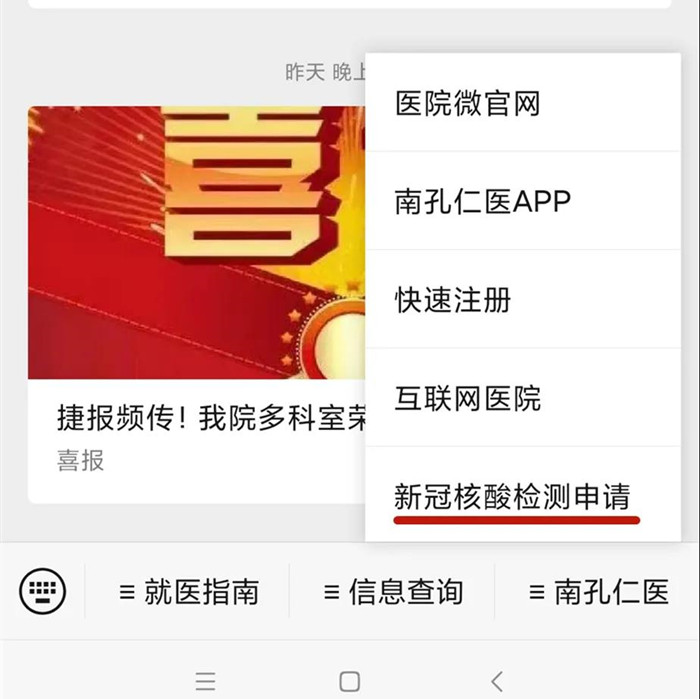
Task: Switch to keyboard input mode
Action: click(x=43, y=591)
